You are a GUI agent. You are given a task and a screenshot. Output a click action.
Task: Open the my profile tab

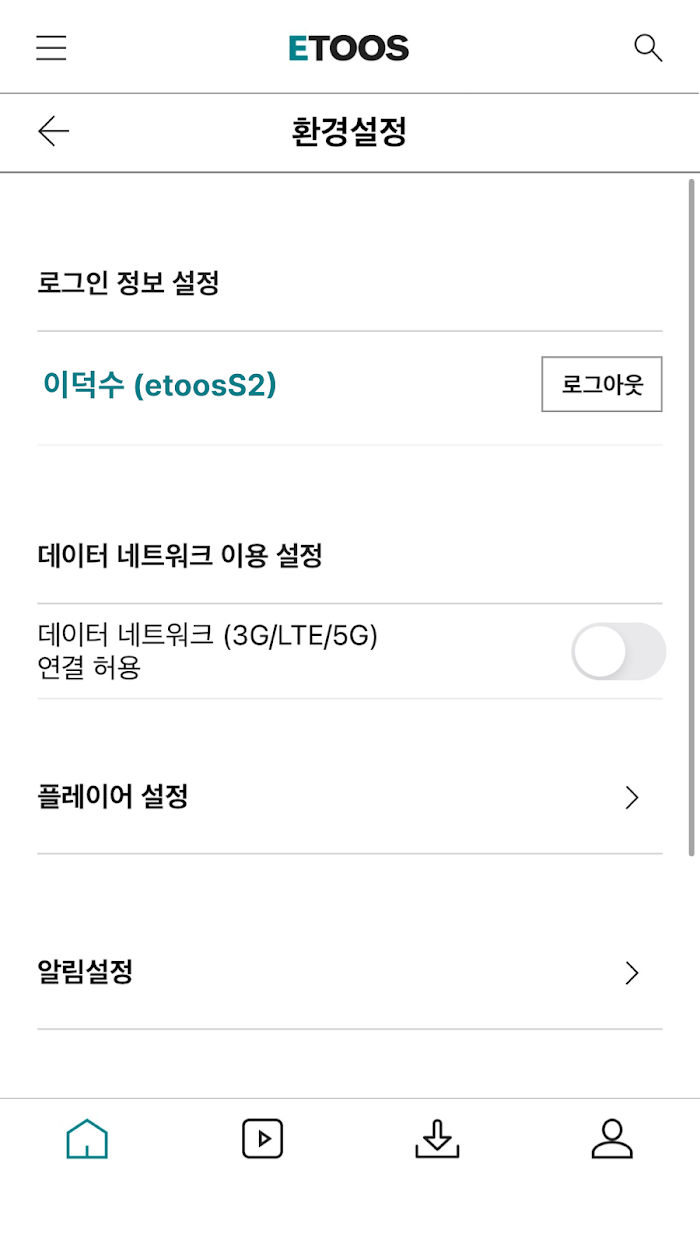tap(612, 1139)
